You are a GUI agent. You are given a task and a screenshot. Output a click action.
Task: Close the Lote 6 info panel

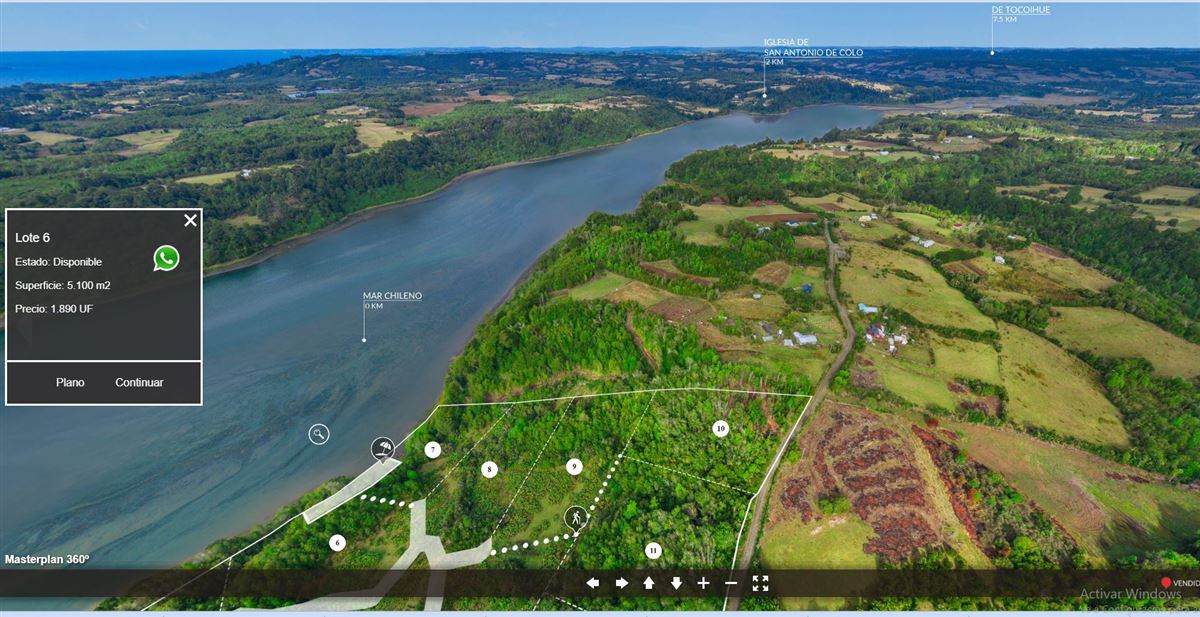coord(190,221)
